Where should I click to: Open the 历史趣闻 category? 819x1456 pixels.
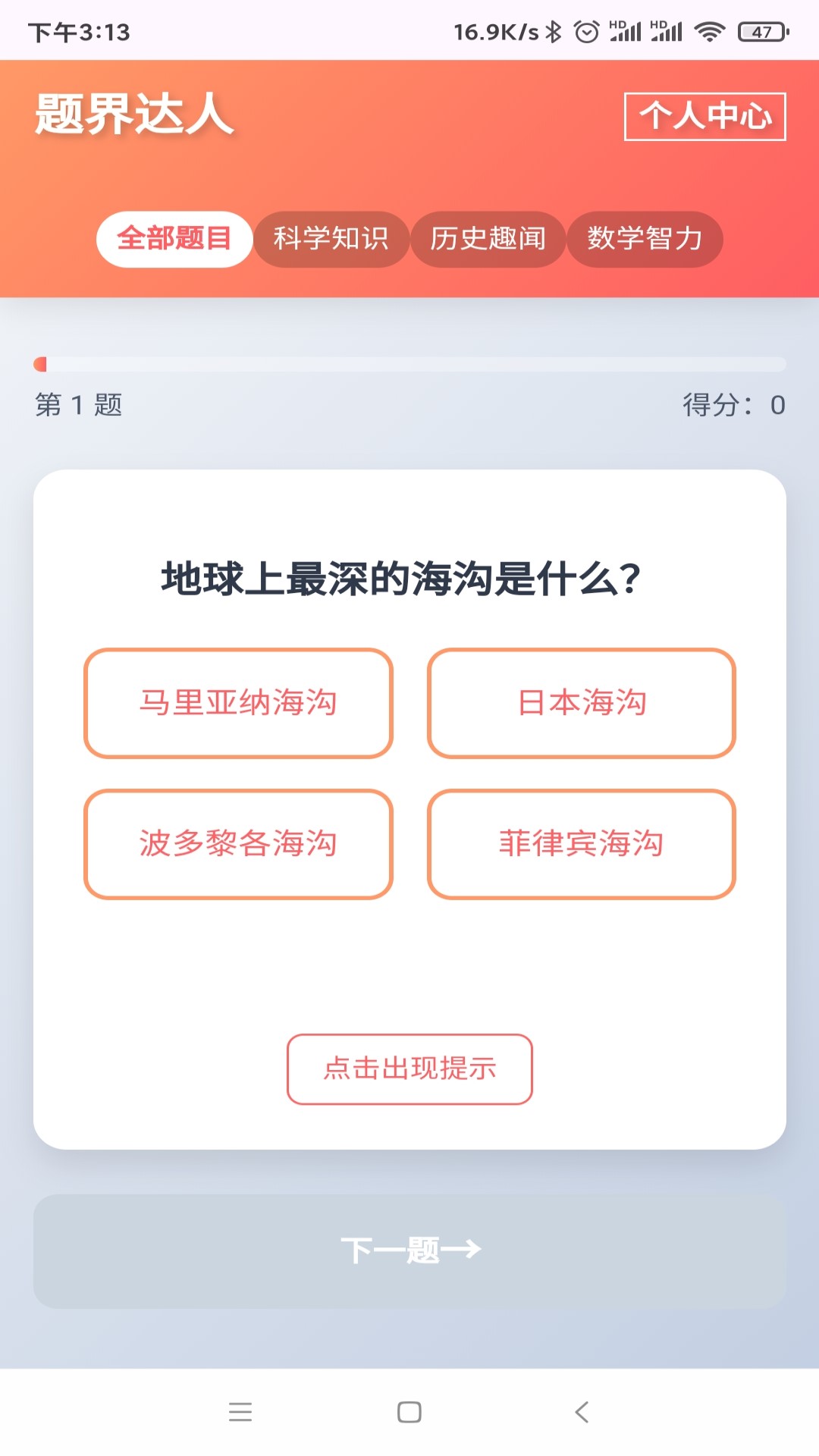point(488,239)
